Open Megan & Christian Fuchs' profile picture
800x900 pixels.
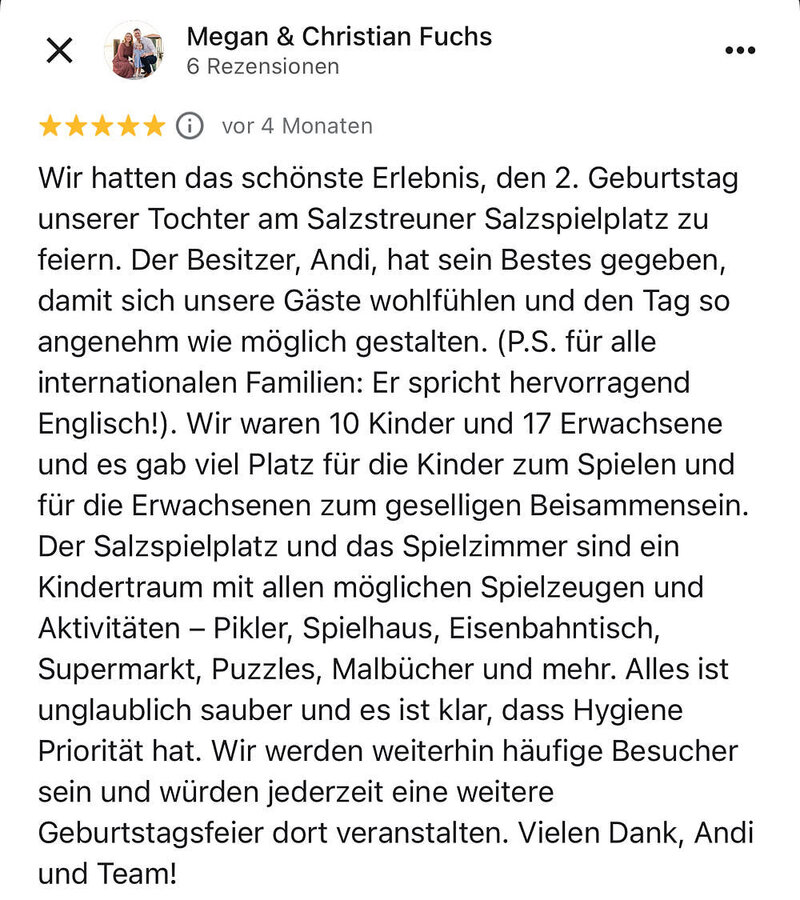click(x=135, y=50)
